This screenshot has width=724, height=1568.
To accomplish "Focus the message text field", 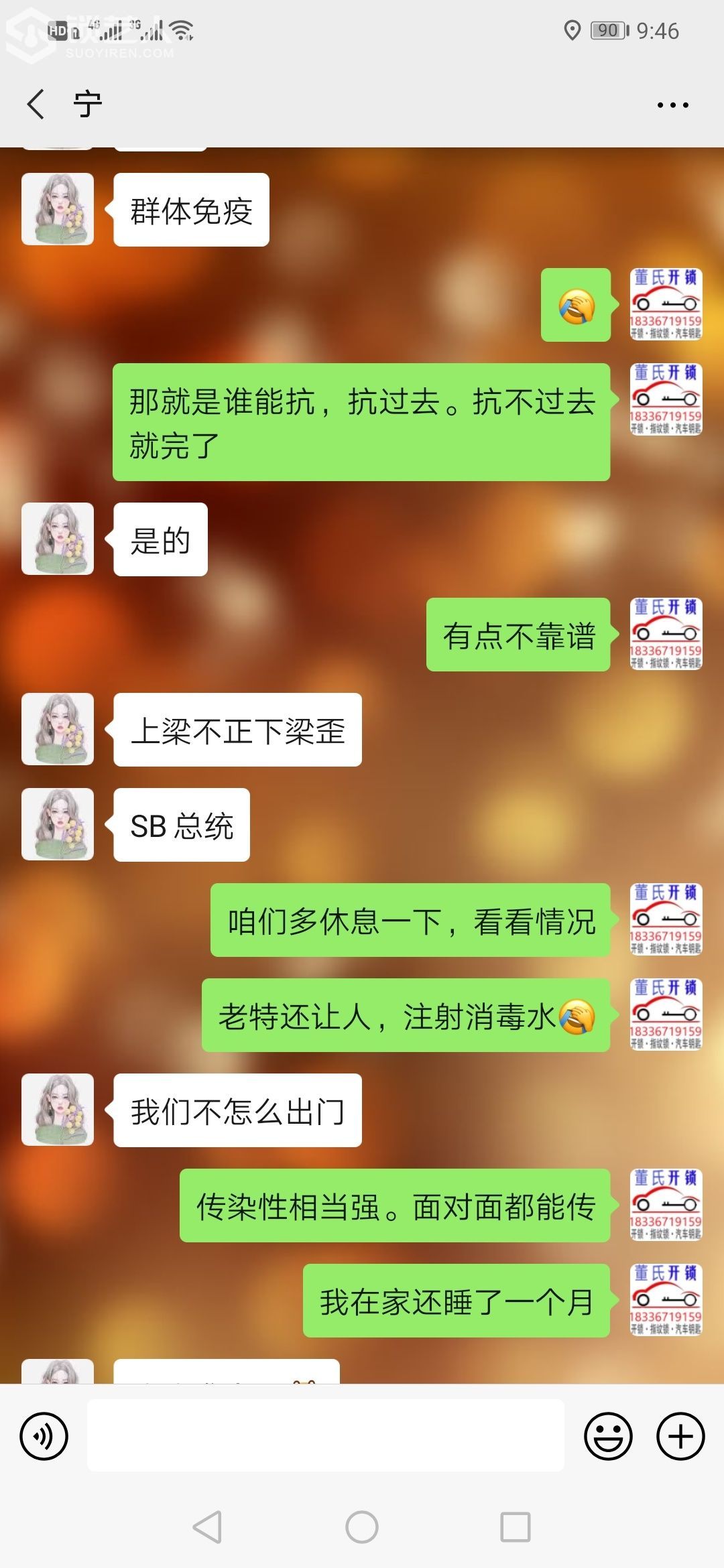I will 325,1435.
